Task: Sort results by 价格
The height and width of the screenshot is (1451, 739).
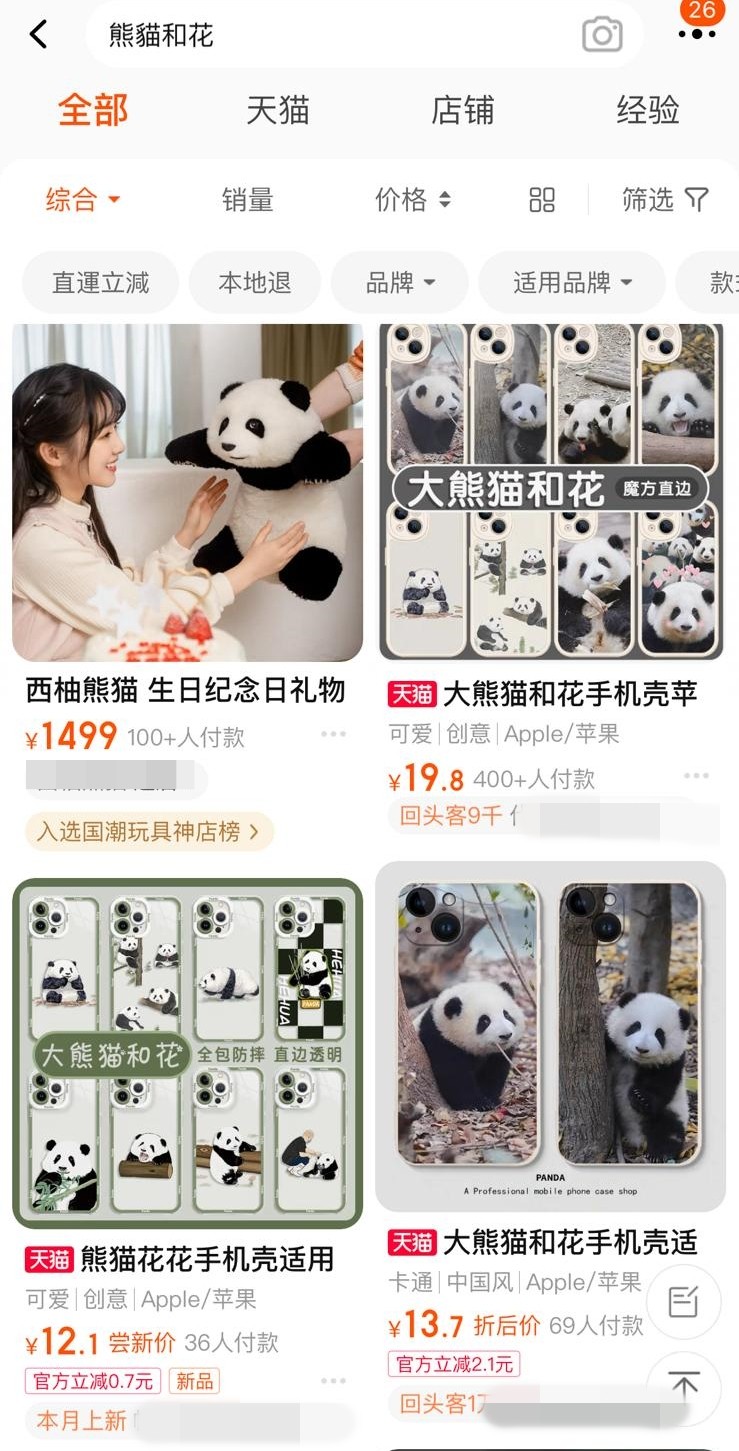Action: click(x=412, y=199)
